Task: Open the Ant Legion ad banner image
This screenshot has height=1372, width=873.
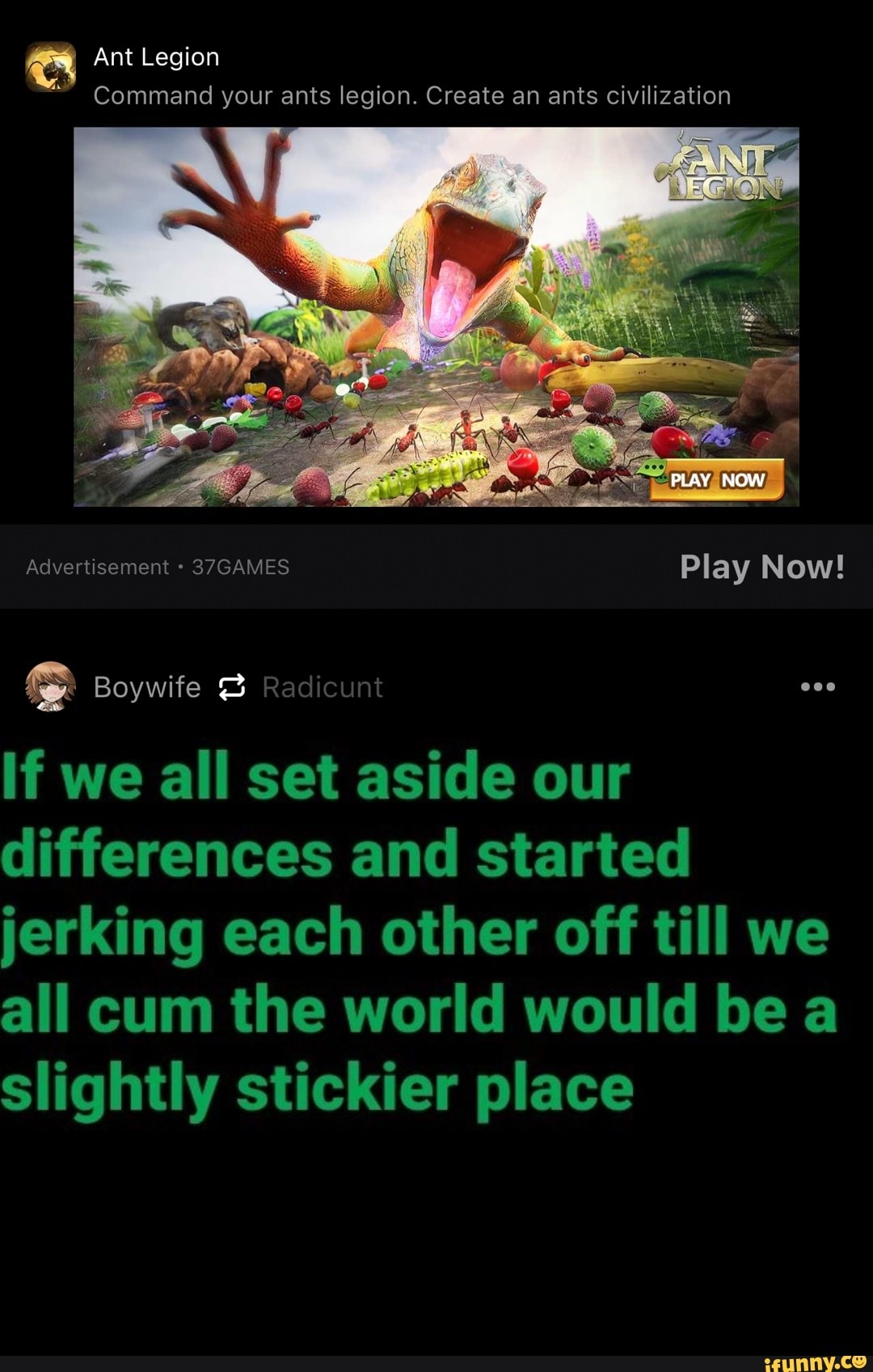Action: pos(436,316)
